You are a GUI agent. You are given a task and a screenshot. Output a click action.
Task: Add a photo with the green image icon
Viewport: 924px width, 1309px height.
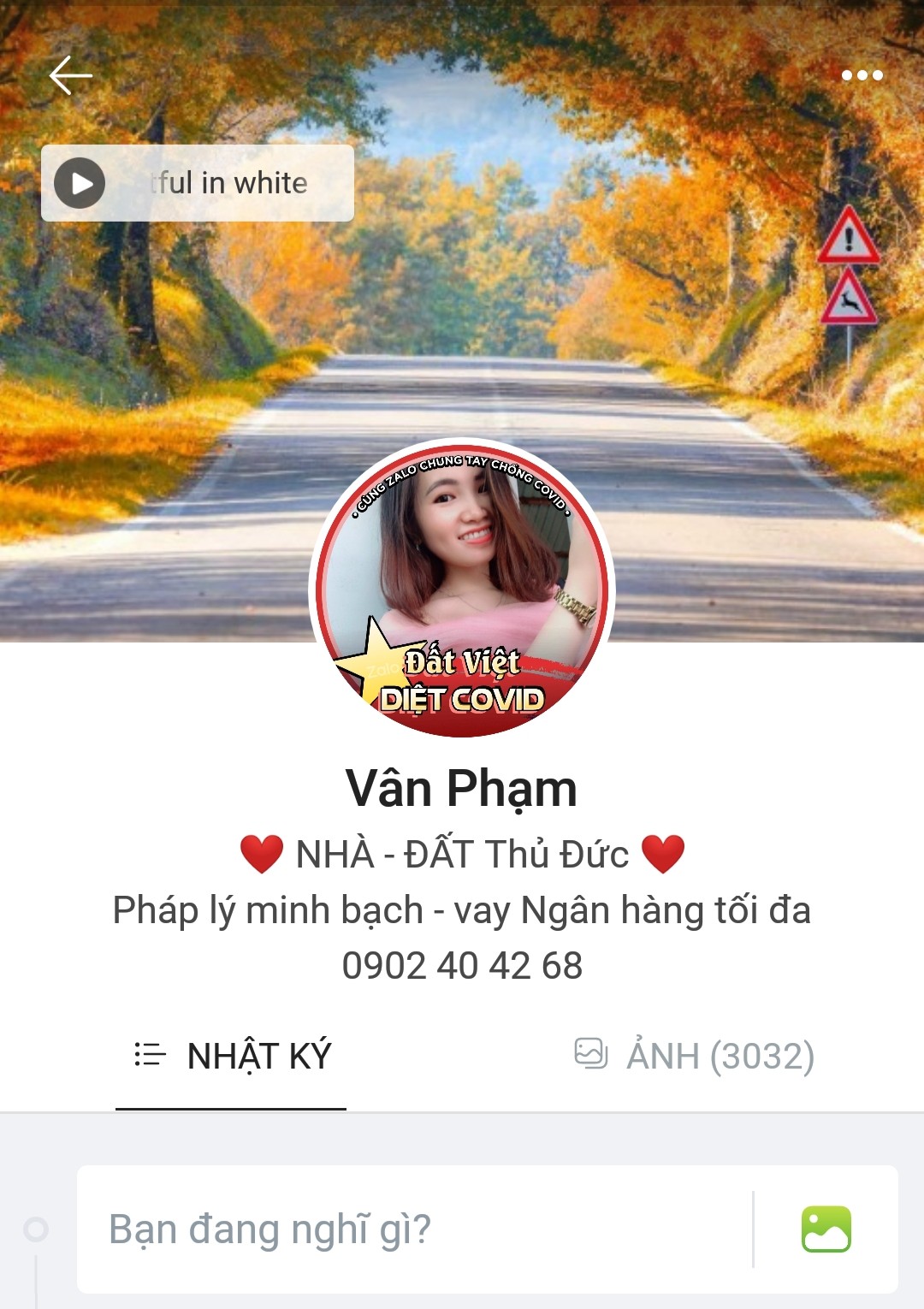826,1229
